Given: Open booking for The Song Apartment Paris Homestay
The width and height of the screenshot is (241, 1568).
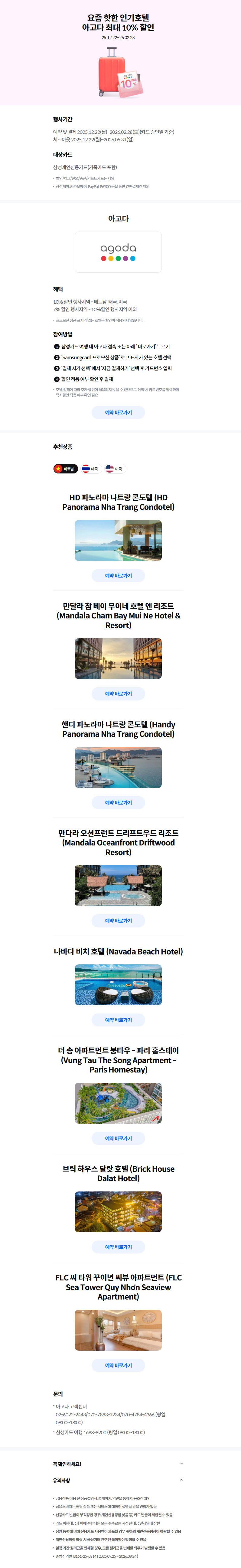Looking at the screenshot, I should coord(118,1138).
